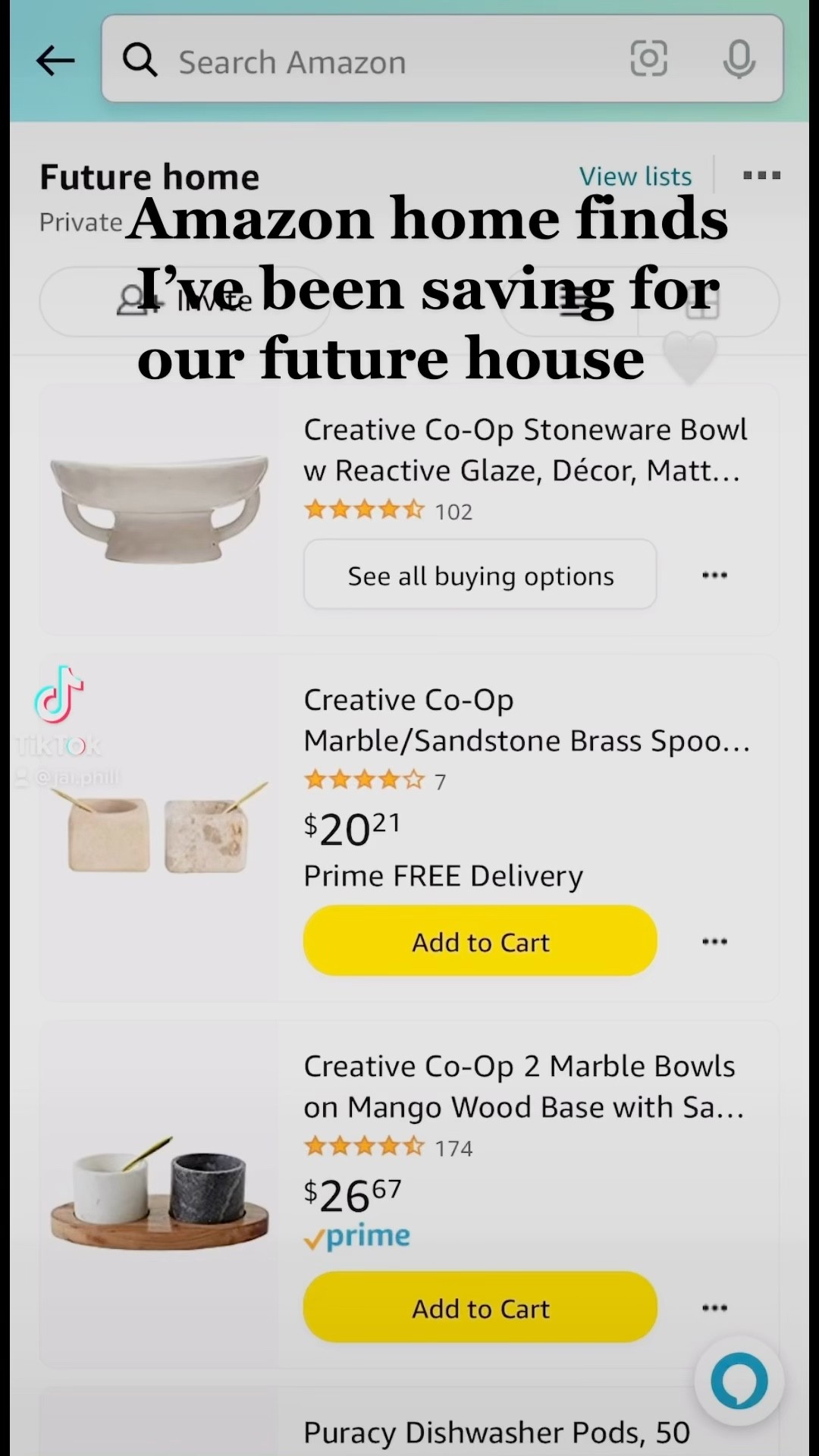Viewport: 819px width, 1456px height.
Task: Go back using the arrow icon
Action: click(55, 61)
